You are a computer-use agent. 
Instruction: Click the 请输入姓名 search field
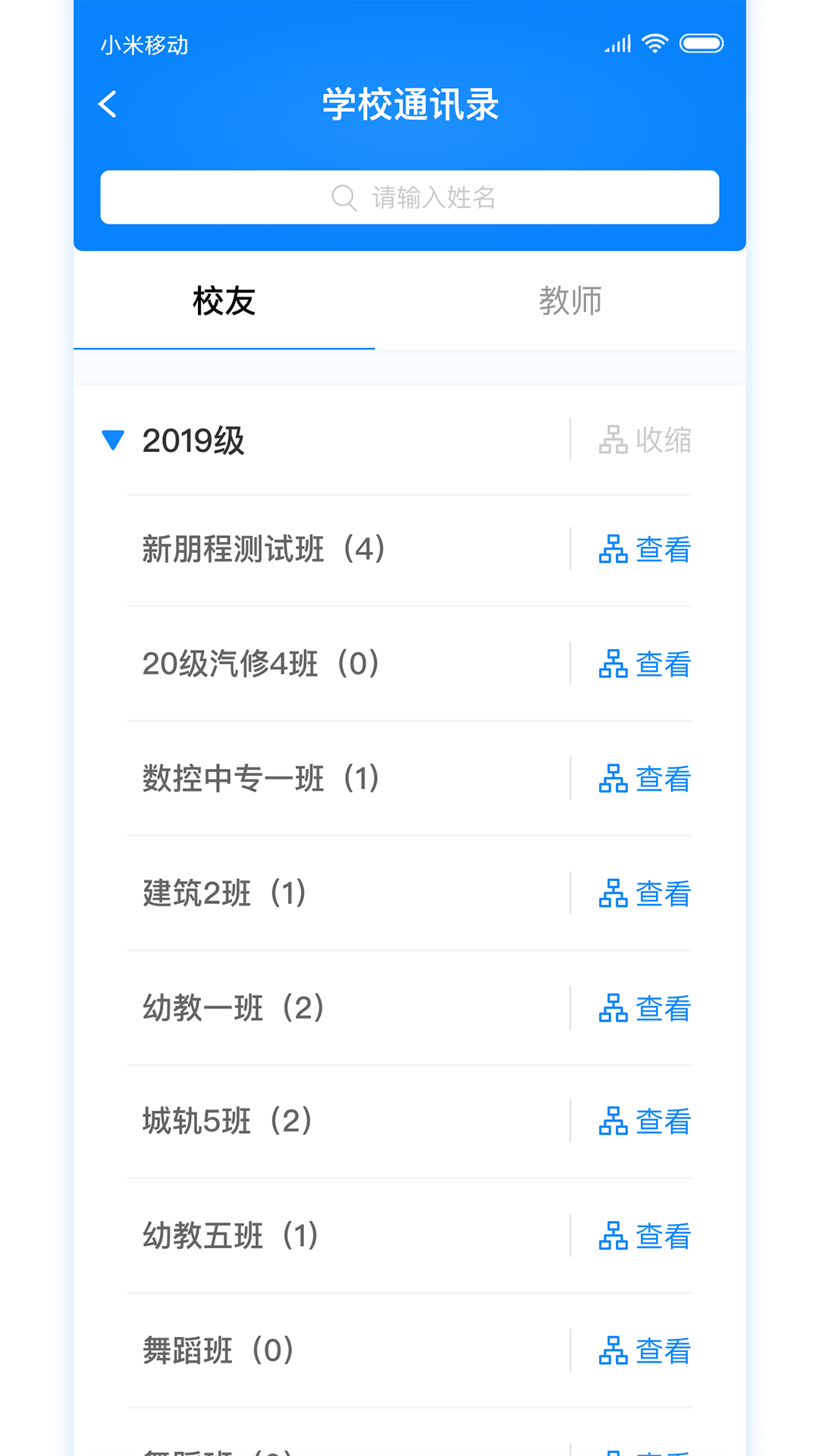[x=432, y=197]
